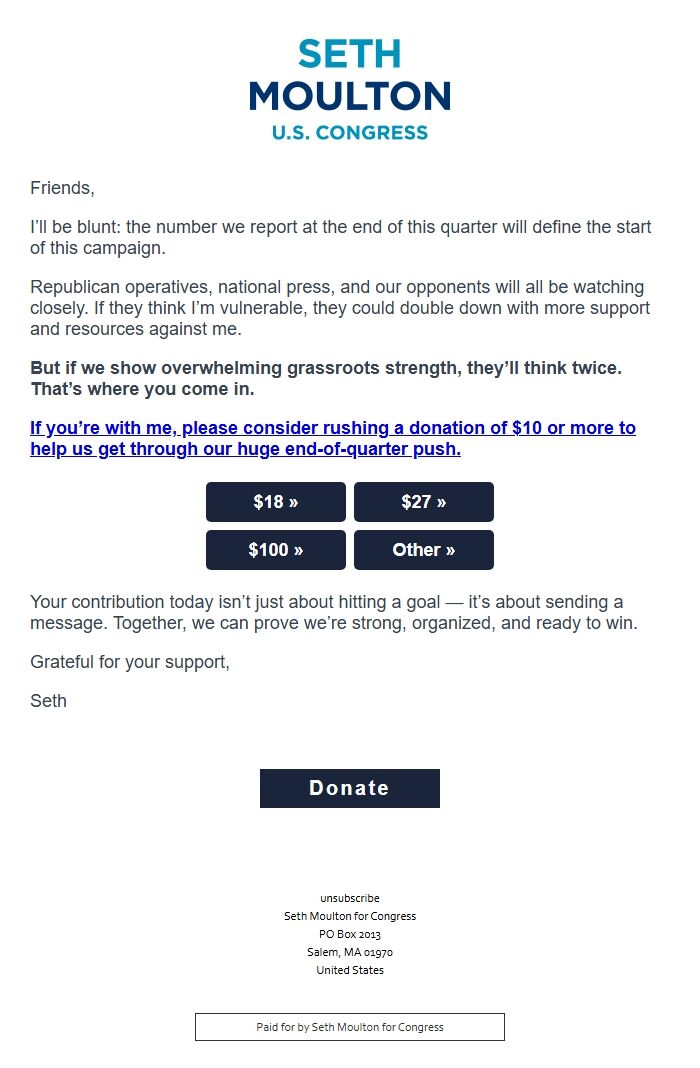This screenshot has height=1068, width=700.
Task: Open the underlined end-of-quarter donation link
Action: (332, 438)
